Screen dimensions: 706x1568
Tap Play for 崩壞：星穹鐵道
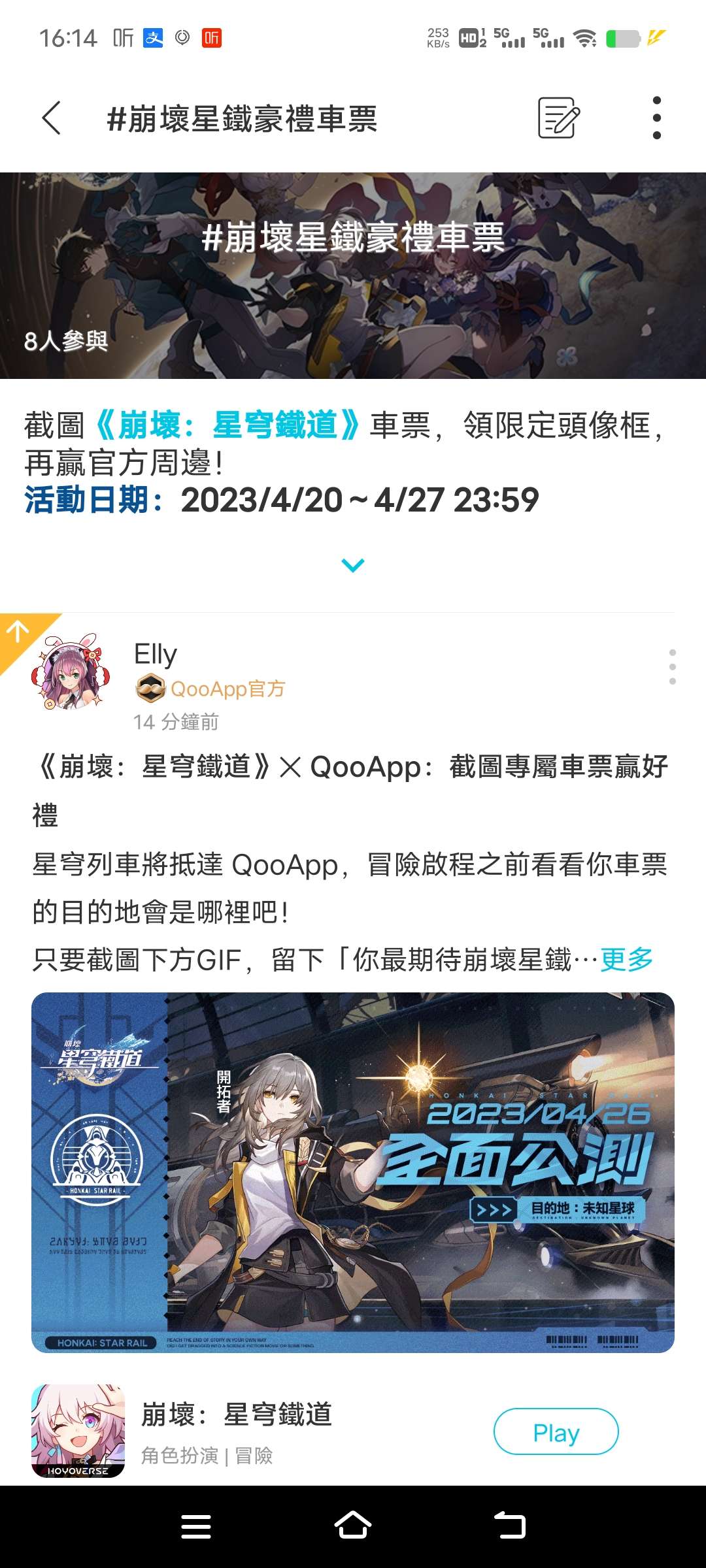point(556,1432)
